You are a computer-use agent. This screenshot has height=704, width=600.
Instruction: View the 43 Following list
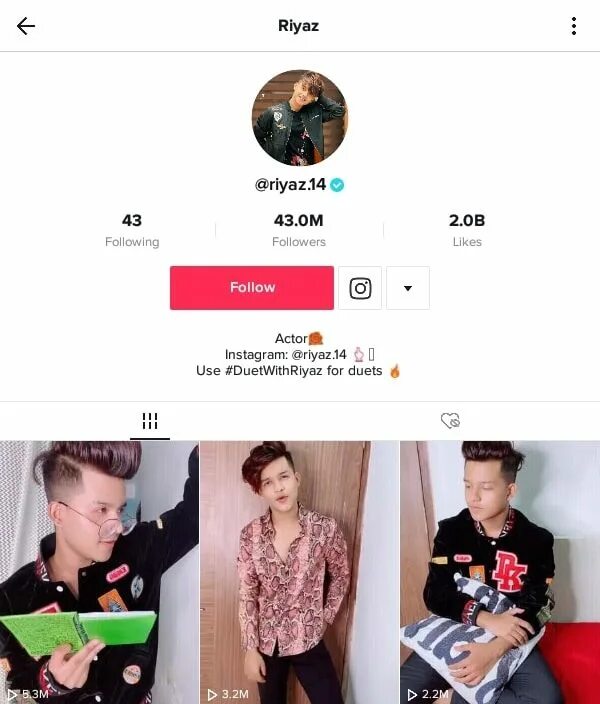pos(132,229)
